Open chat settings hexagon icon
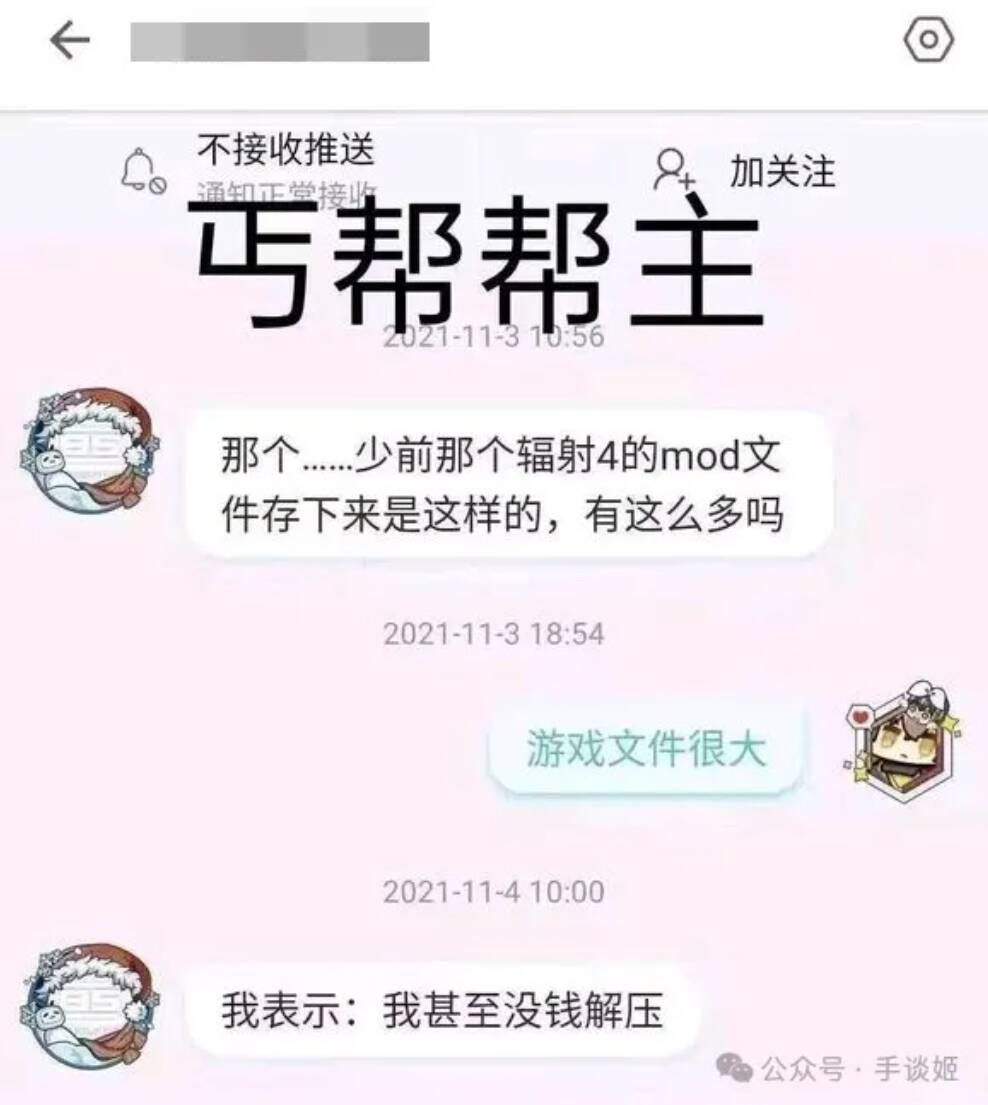 pos(928,41)
